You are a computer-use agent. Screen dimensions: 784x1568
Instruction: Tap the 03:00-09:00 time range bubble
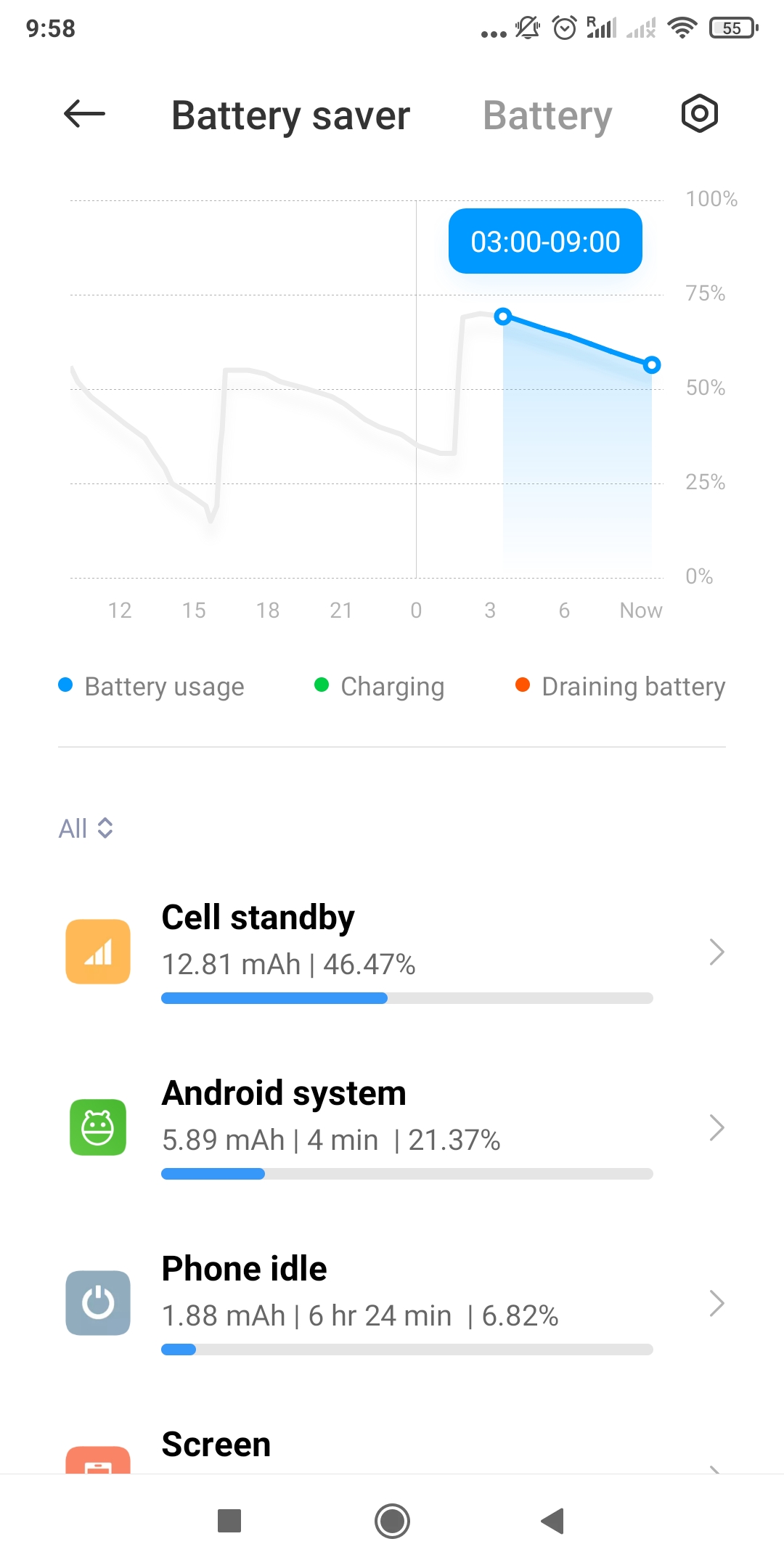click(545, 242)
